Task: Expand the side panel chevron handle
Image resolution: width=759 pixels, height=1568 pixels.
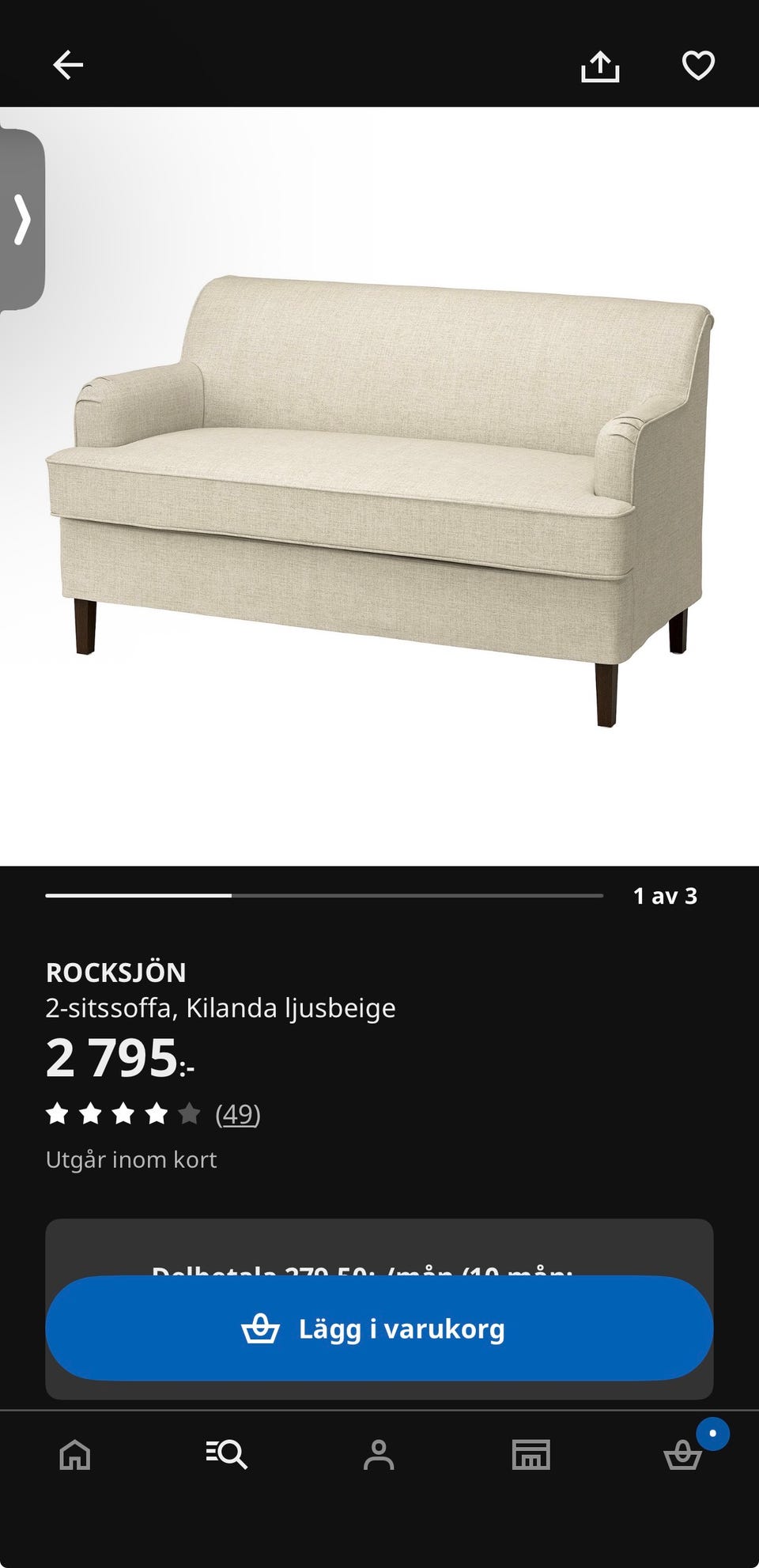Action: pos(22,220)
